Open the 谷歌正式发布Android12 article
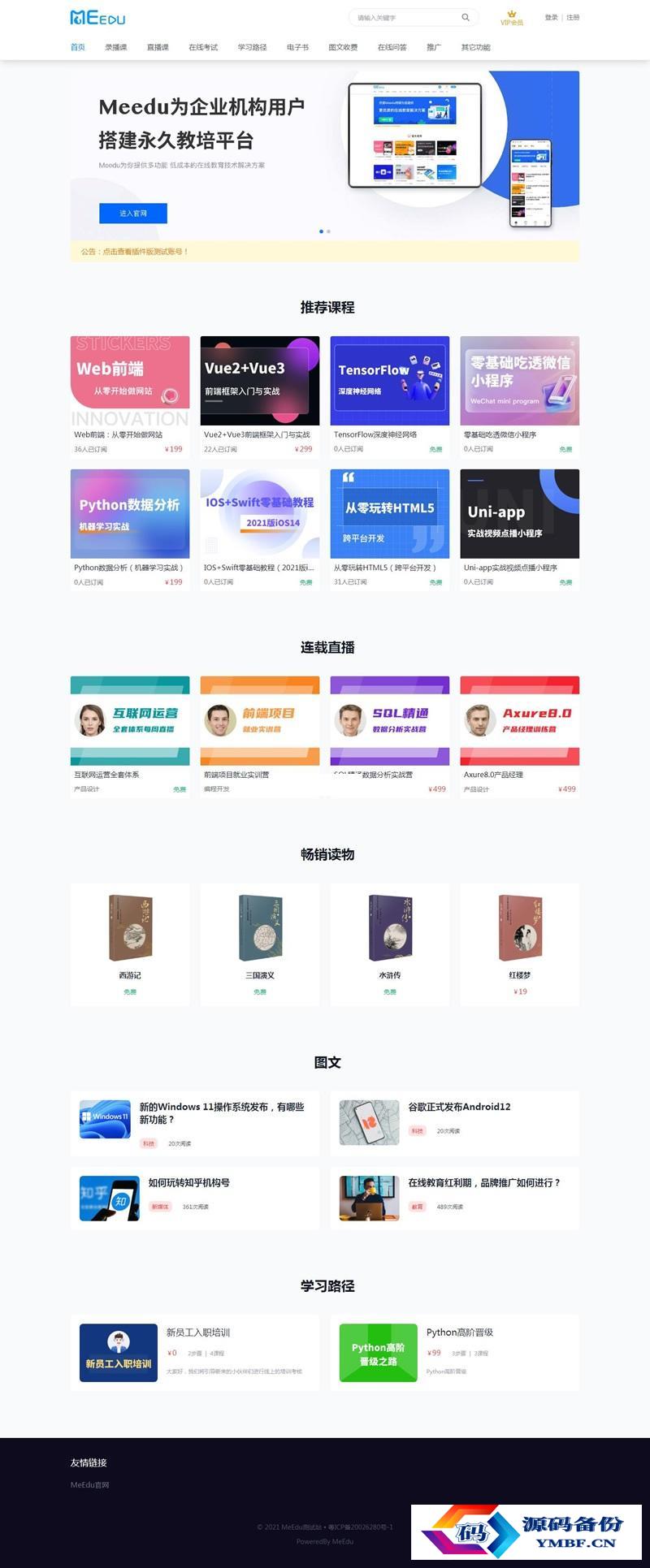Screen dimensions: 650x1568 pos(458,1107)
